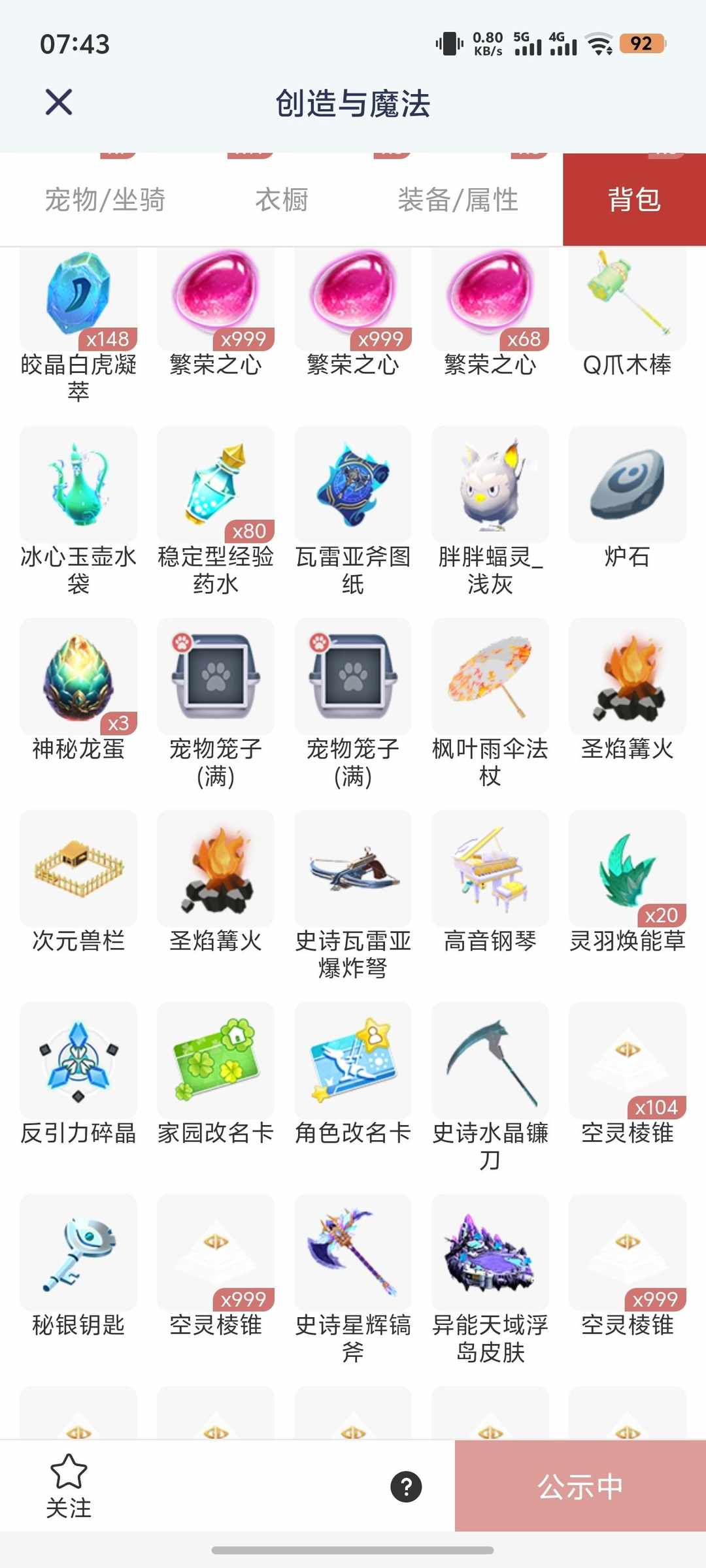Select the 瓦雷亚斧图纸 blueprint icon
This screenshot has height=1568, width=706.
(352, 483)
